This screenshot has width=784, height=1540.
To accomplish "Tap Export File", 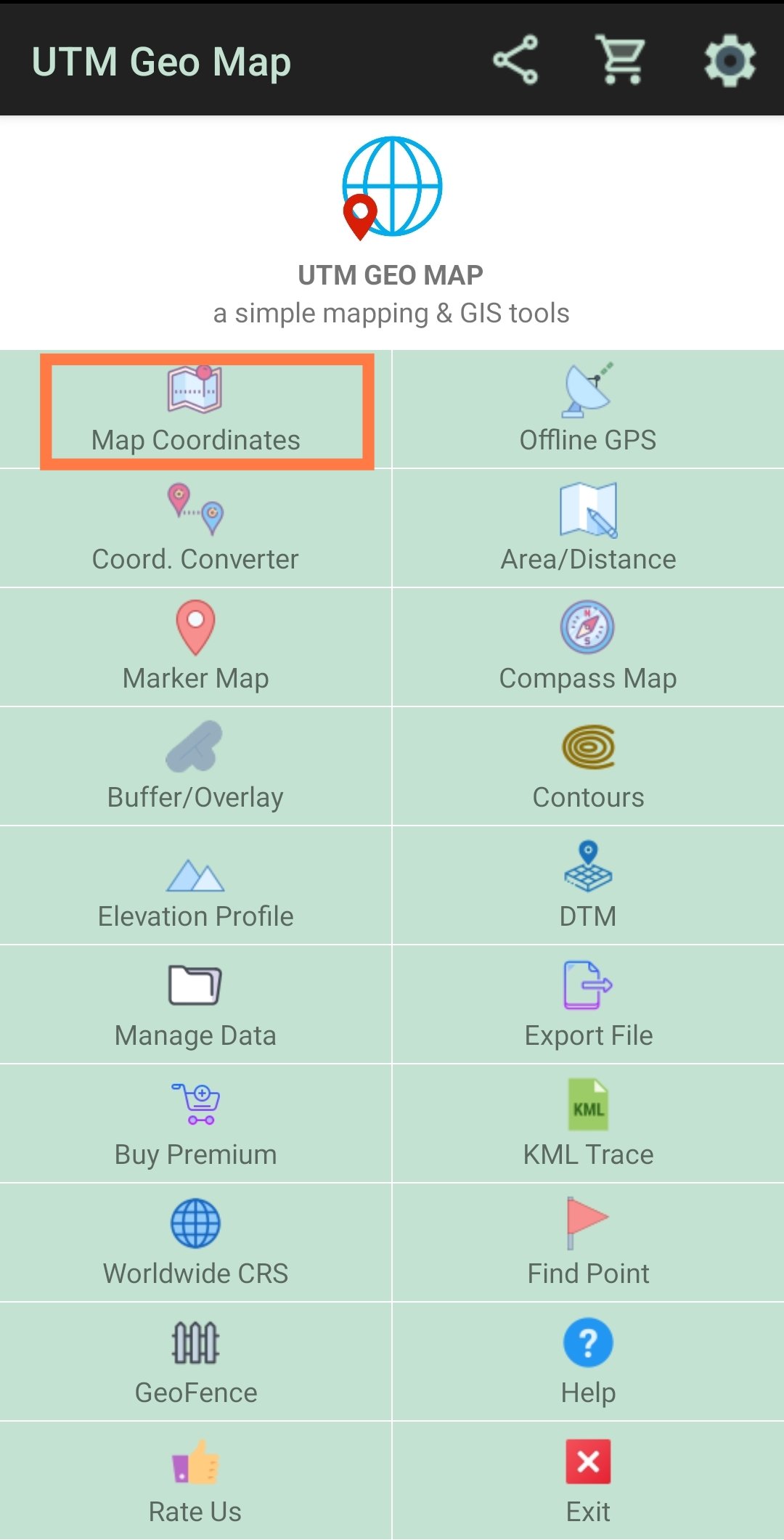I will point(588,1006).
